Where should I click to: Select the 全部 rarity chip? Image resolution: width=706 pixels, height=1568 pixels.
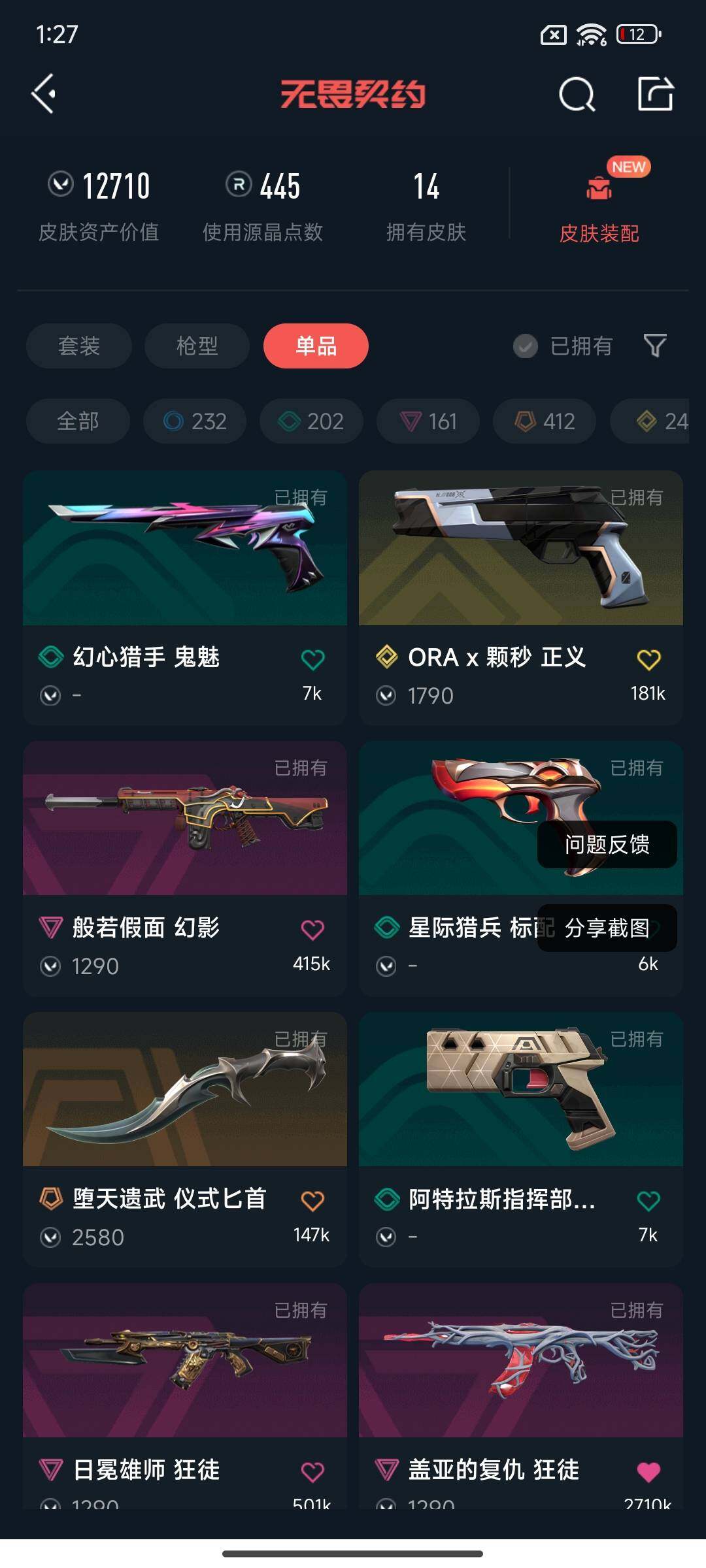pos(78,421)
